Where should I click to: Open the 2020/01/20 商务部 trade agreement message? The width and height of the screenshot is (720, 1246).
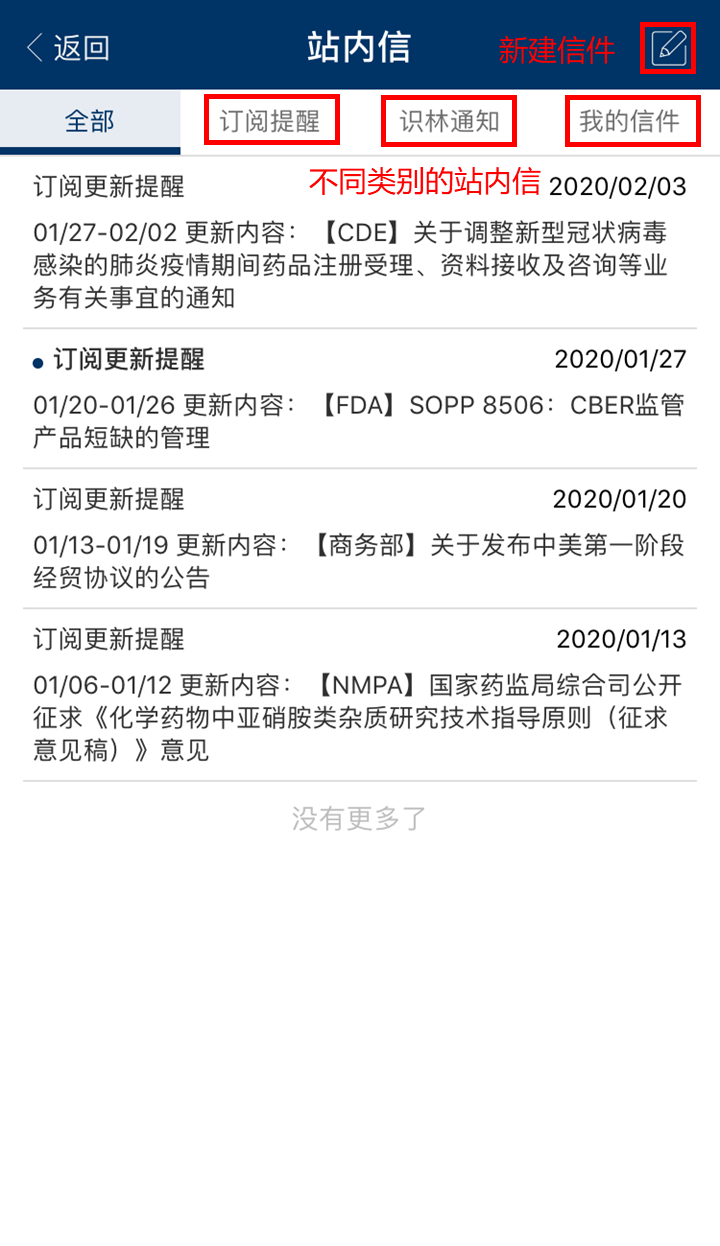360,538
